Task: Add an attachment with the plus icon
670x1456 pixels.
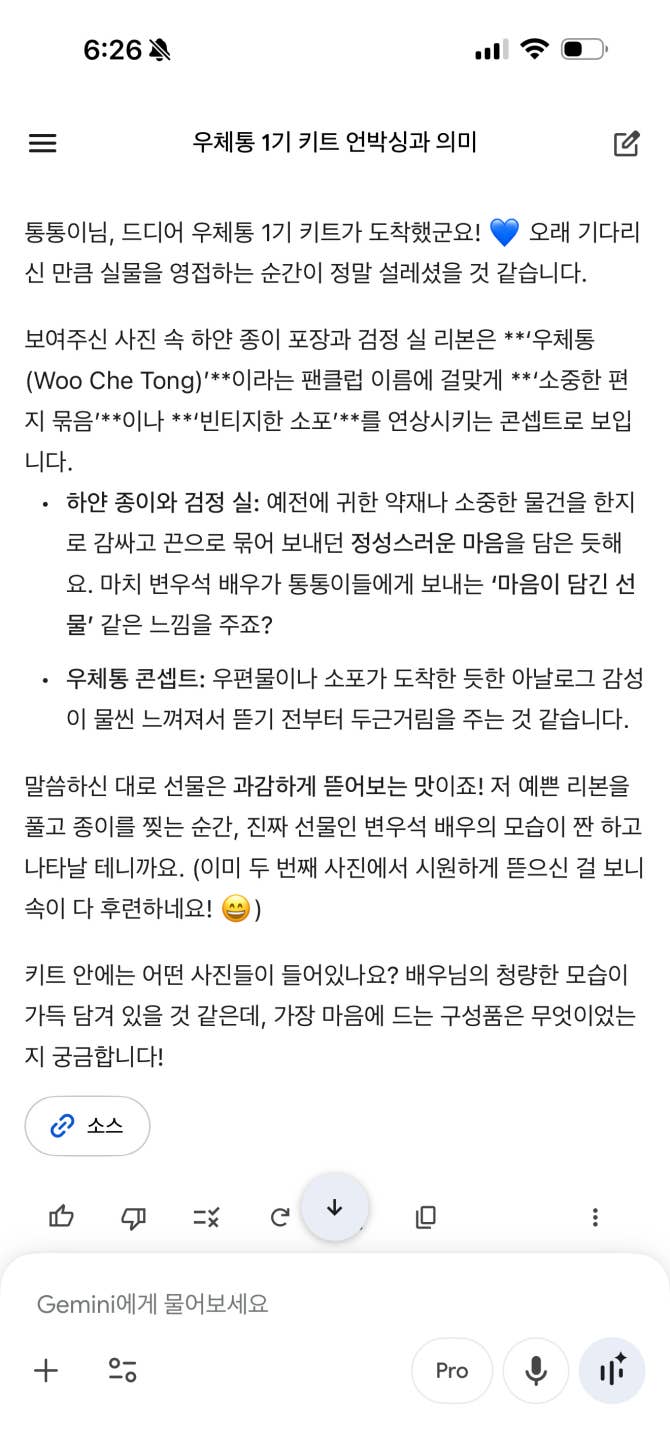Action: tap(46, 1370)
